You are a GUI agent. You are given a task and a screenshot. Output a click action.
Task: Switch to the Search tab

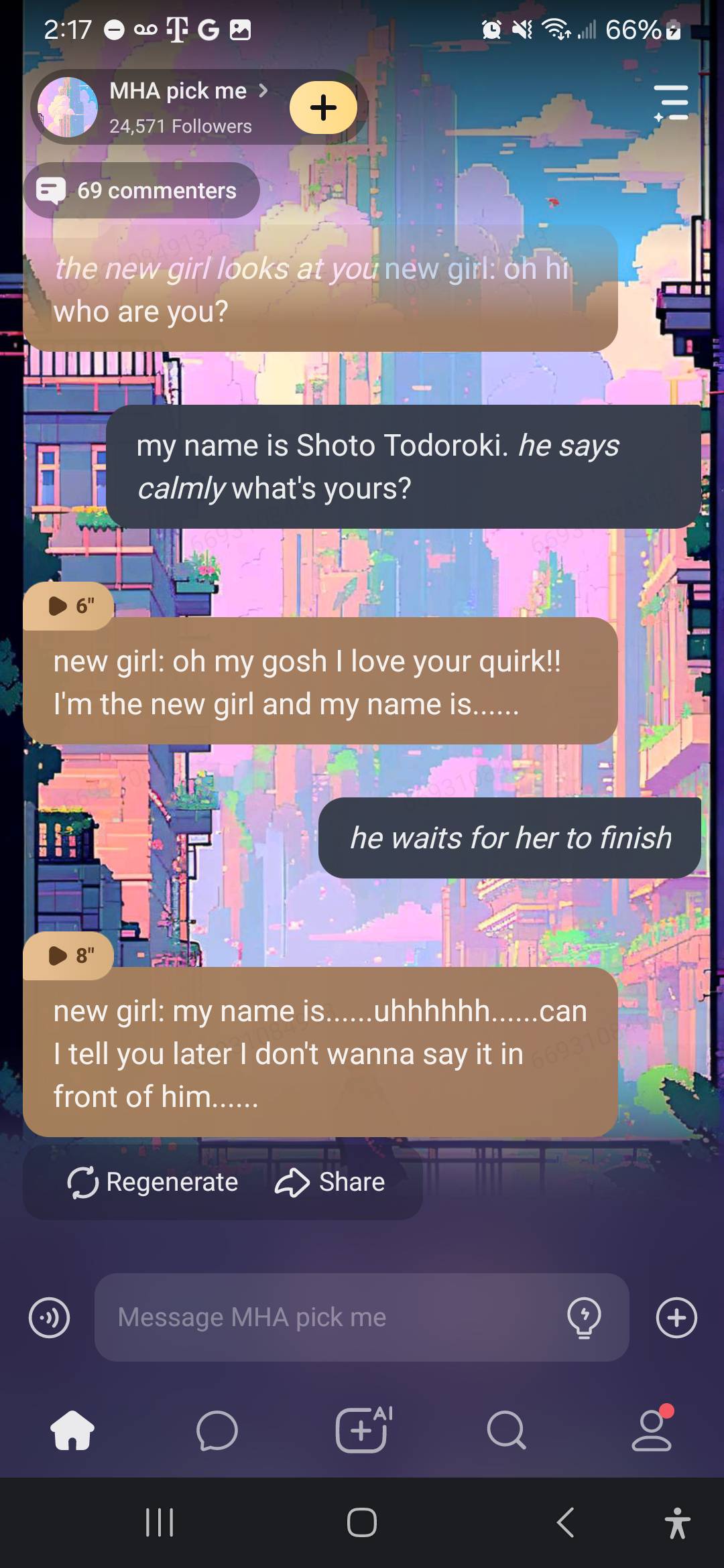coord(506,1431)
